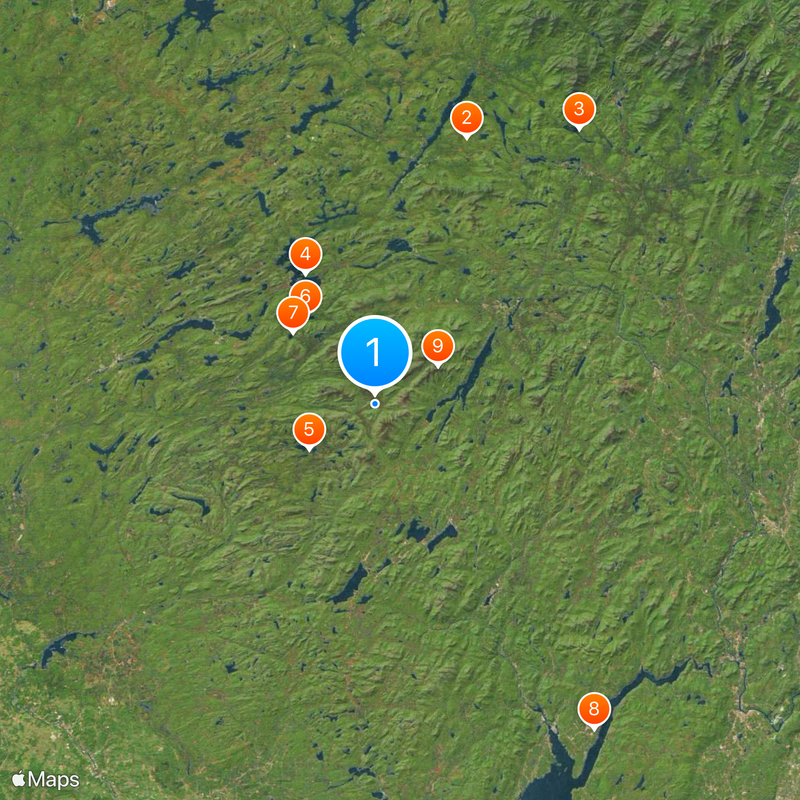800x800 pixels.
Task: Select orange pin number 4
Action: tap(305, 253)
